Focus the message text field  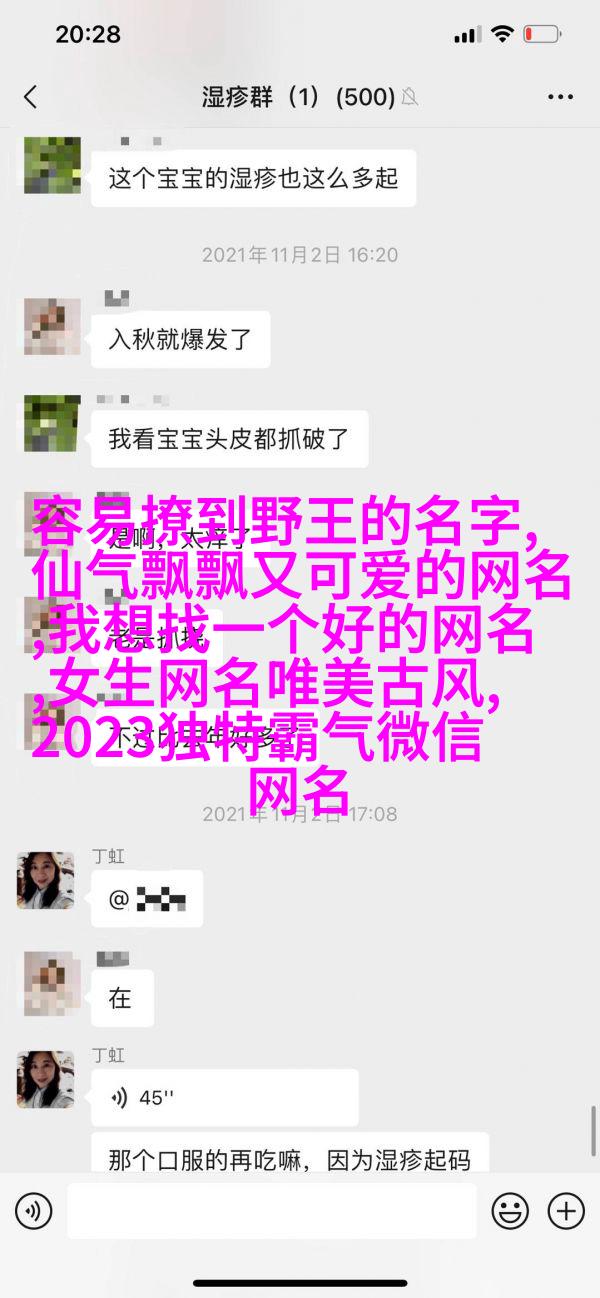click(272, 1212)
